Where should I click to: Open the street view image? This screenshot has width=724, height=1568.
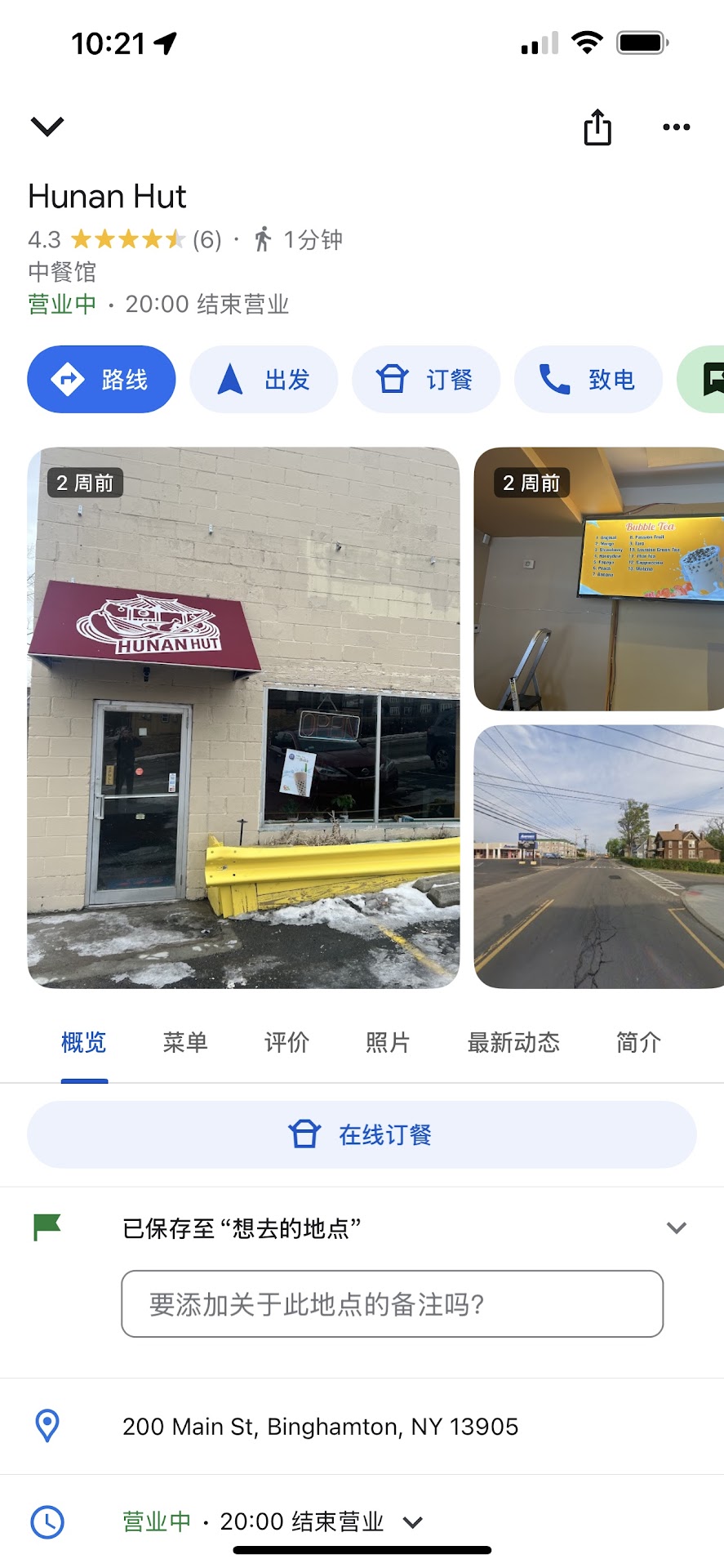point(598,856)
